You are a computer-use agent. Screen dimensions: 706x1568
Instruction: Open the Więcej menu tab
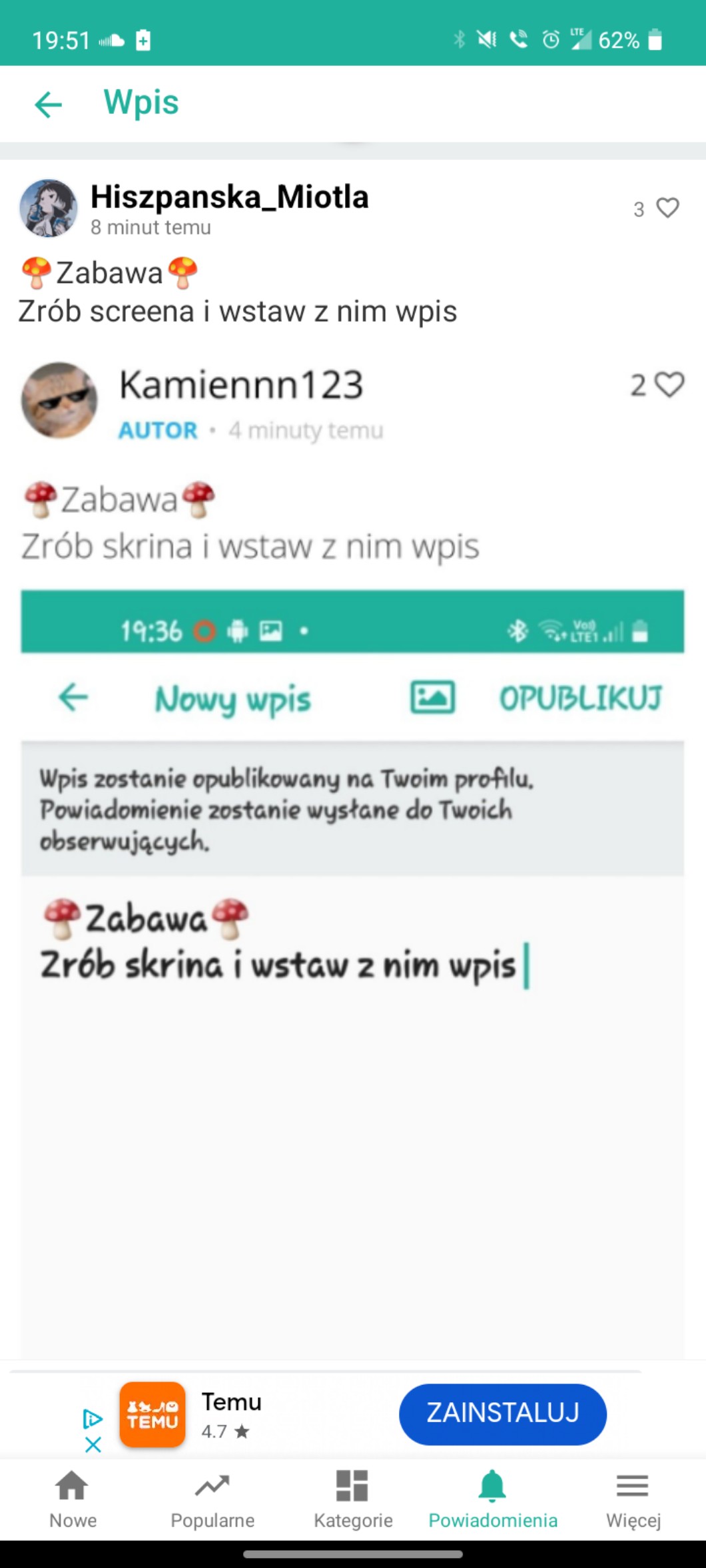coord(633,1498)
